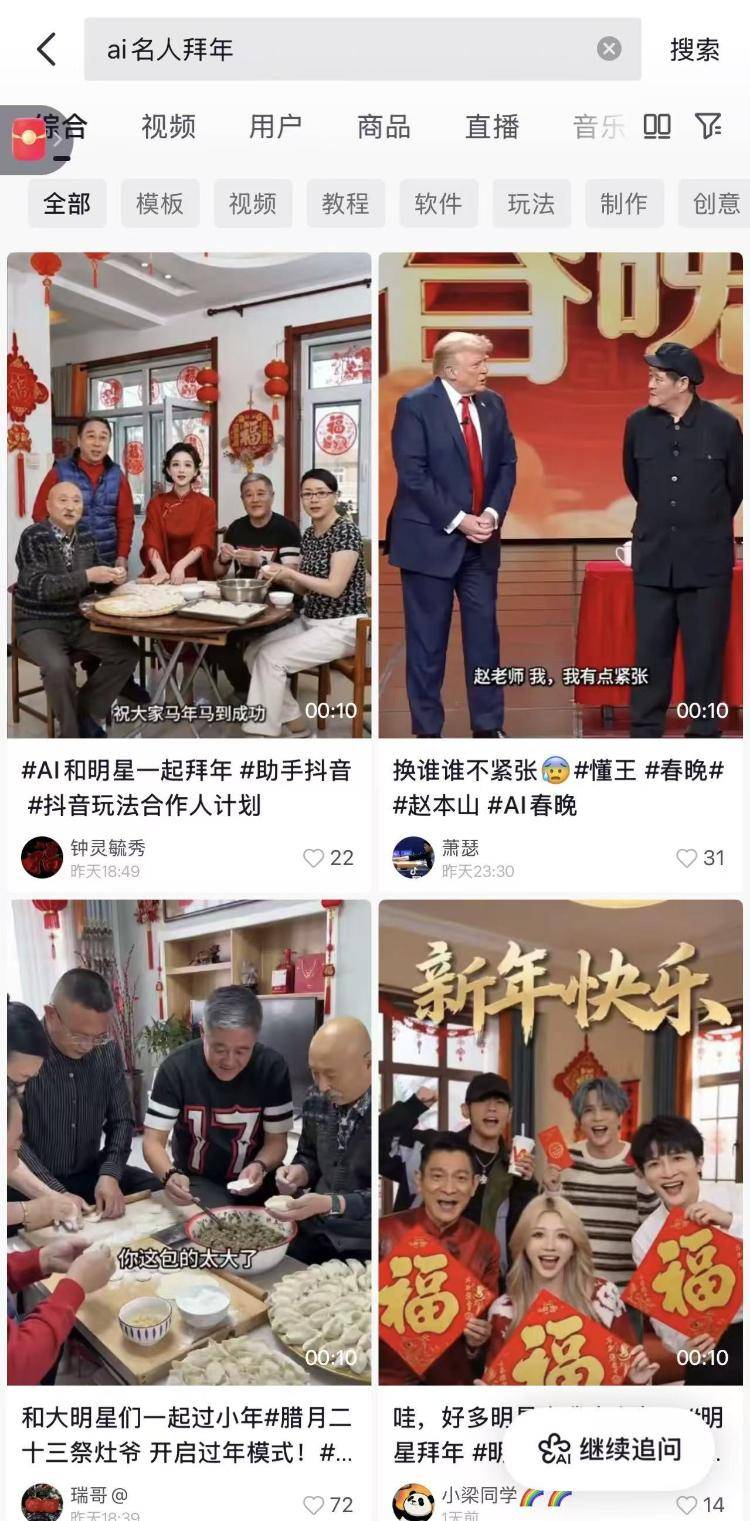Select the 模板 filter chip
750x1521 pixels.
[160, 204]
